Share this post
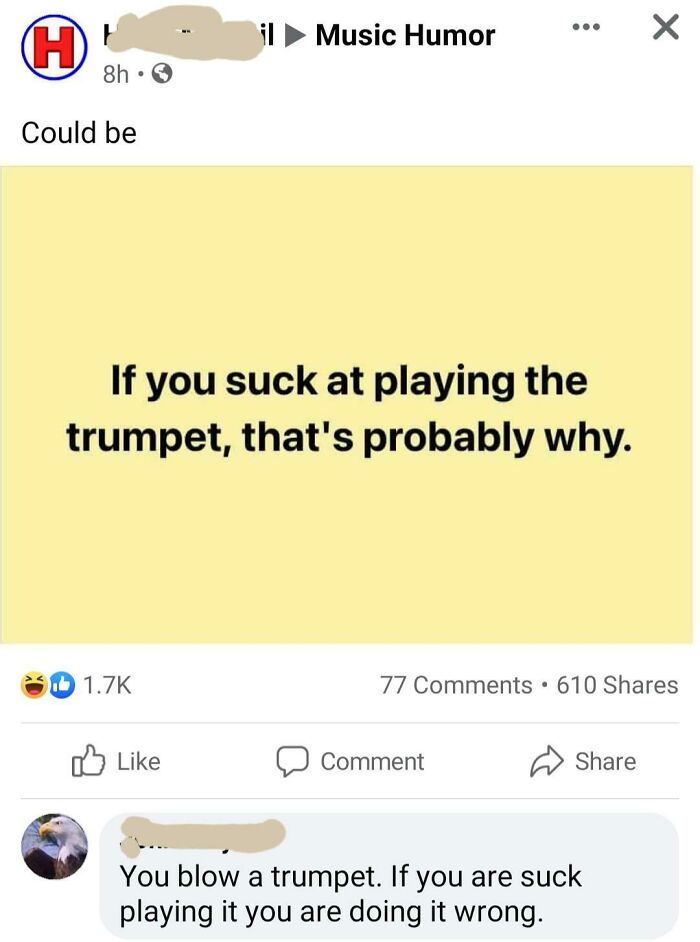The width and height of the screenshot is (700, 942). (582, 762)
